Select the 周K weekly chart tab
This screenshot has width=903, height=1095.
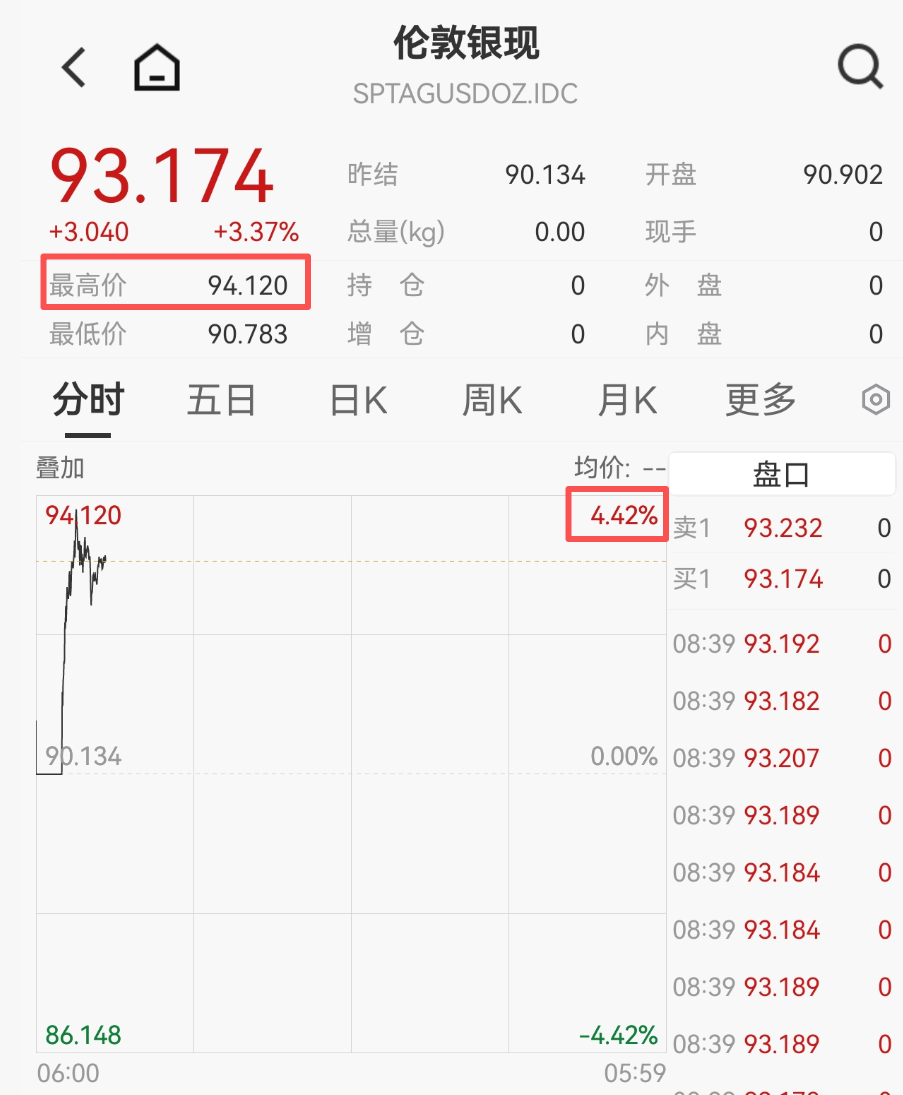[491, 399]
